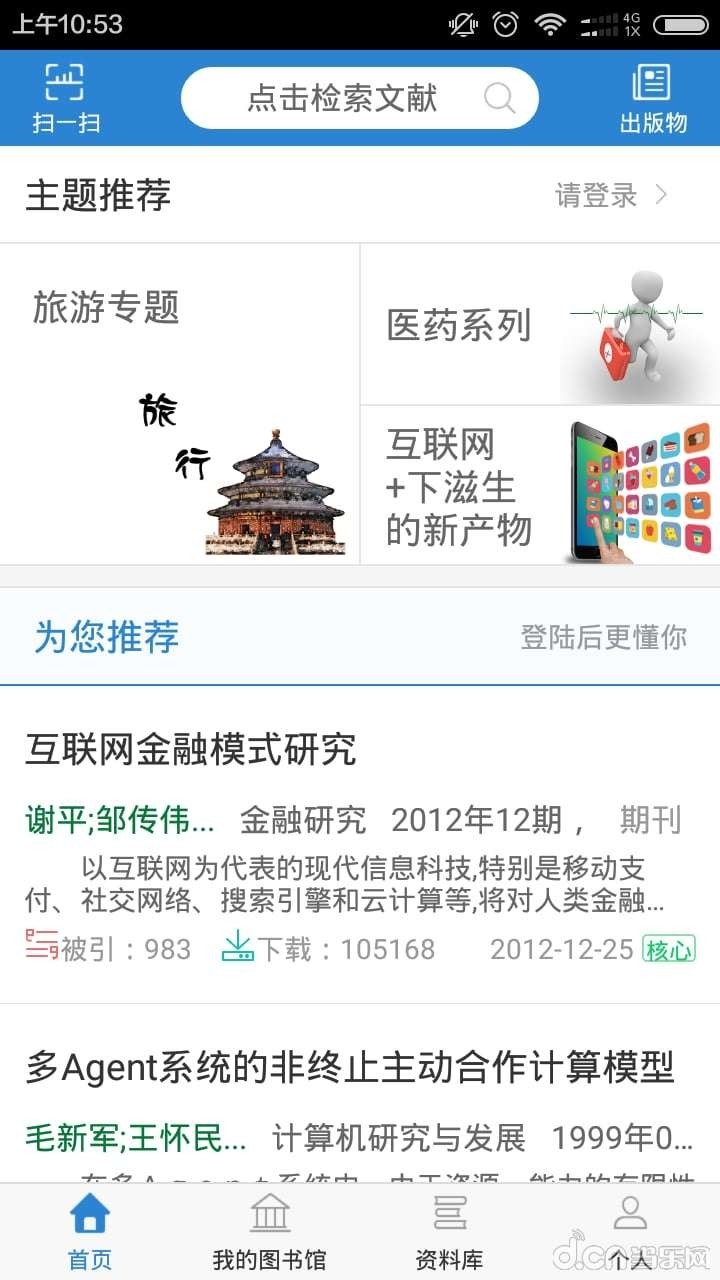
Task: Tap the 核心 core journal badge
Action: click(x=670, y=947)
